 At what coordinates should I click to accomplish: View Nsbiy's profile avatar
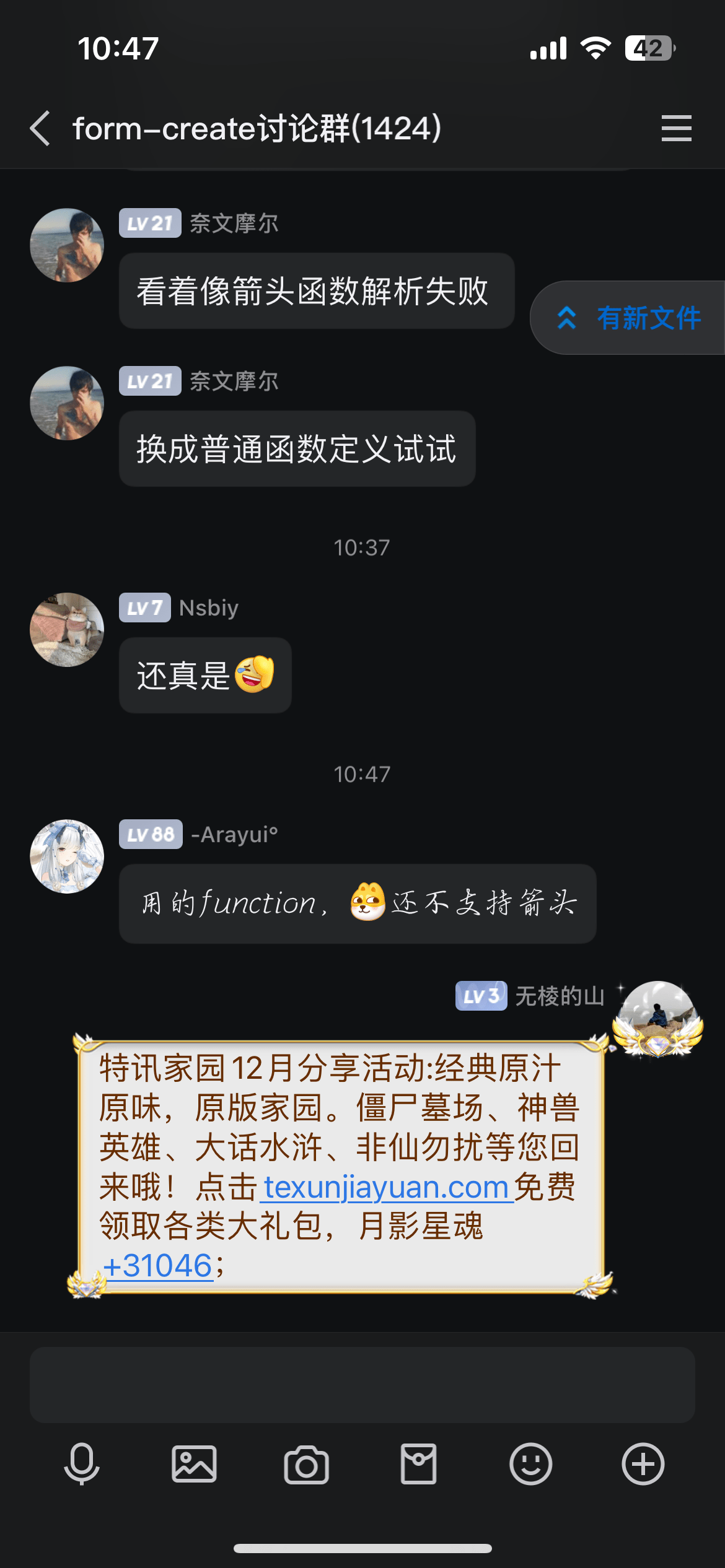(67, 630)
